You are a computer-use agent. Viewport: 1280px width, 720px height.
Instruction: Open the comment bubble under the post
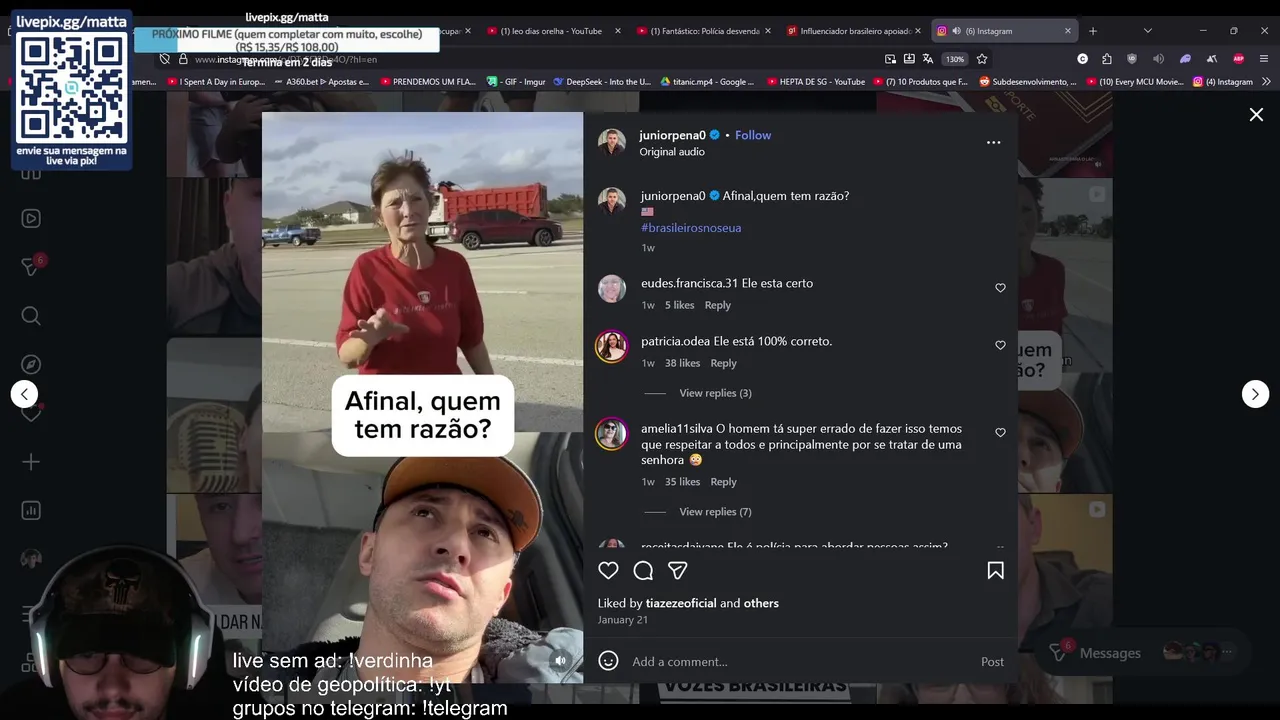643,570
